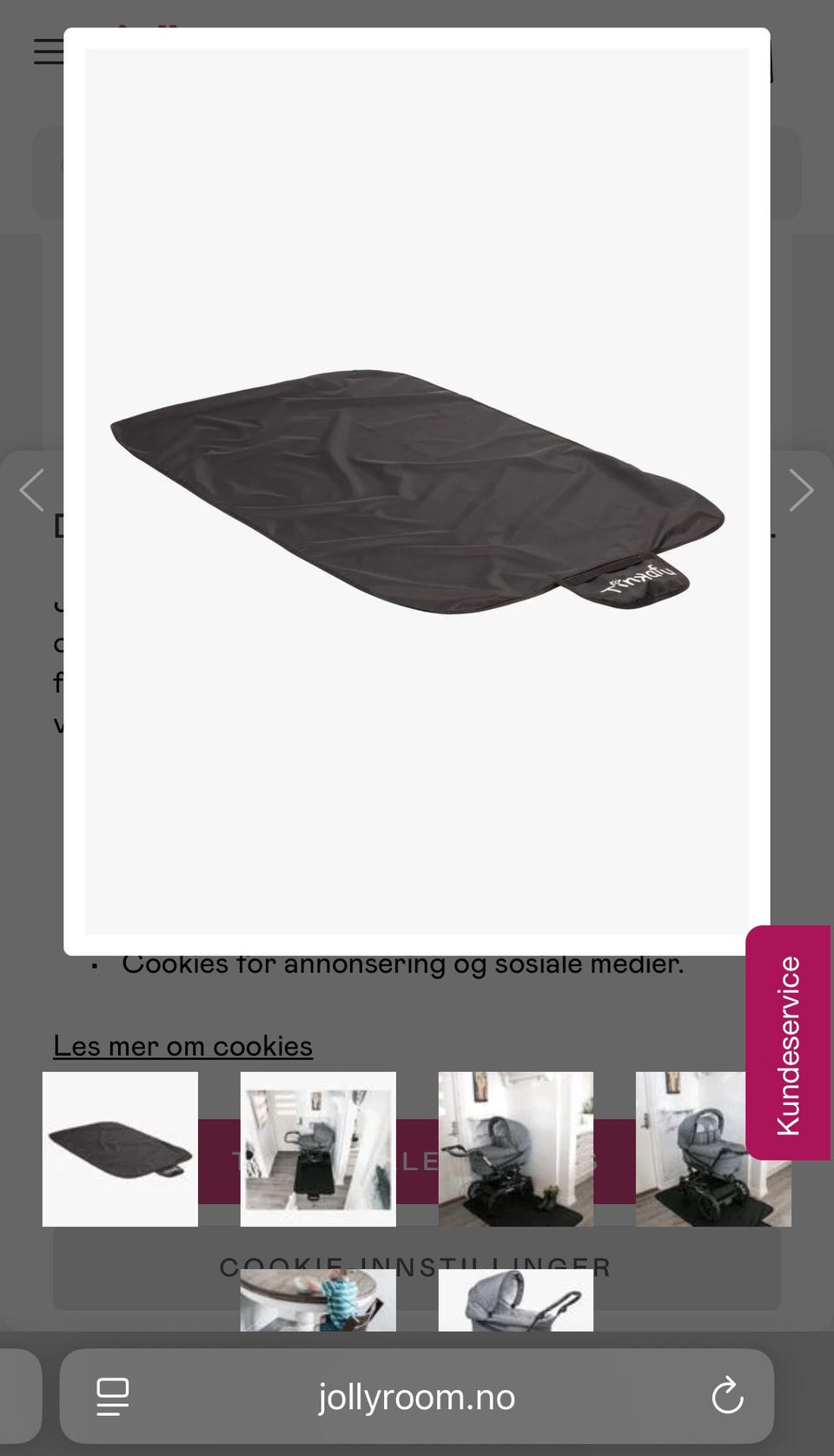The image size is (834, 1456).
Task: Open the browser page menu icon
Action: (x=113, y=1397)
